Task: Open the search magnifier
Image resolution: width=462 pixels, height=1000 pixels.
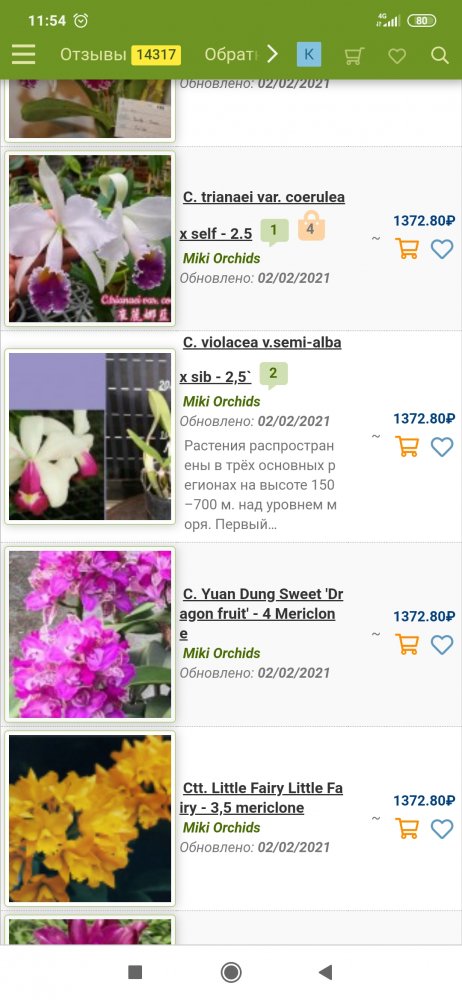Action: [440, 55]
